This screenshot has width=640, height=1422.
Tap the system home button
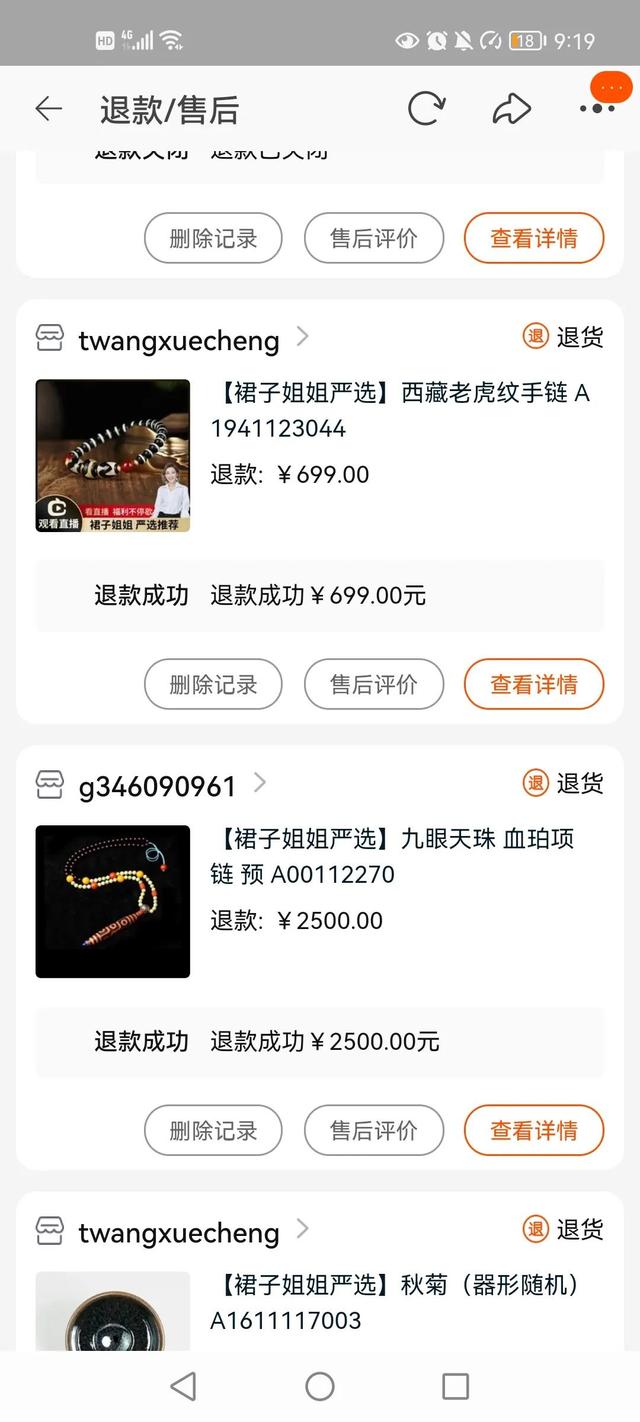click(x=320, y=1386)
